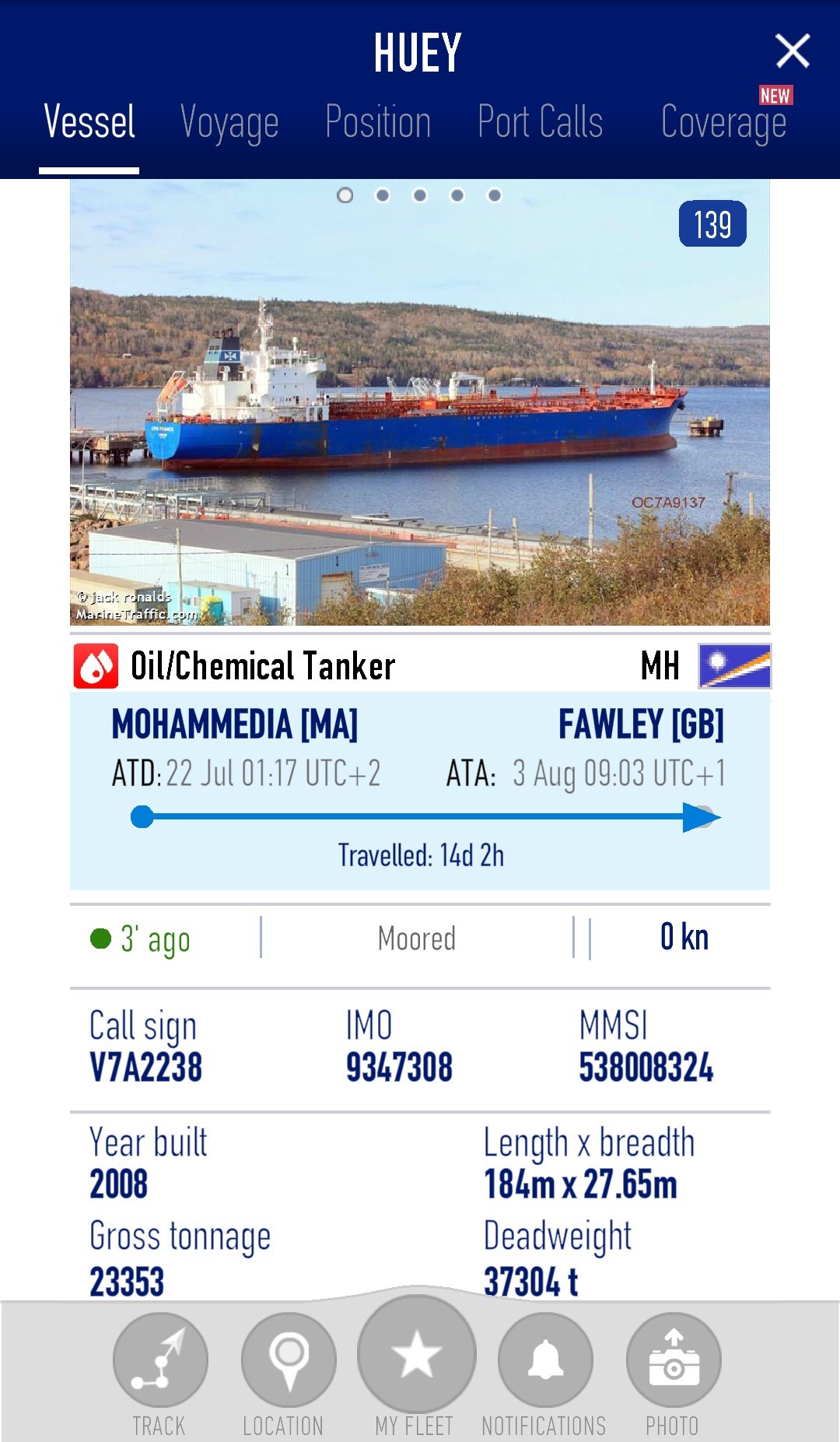This screenshot has width=840, height=1442.
Task: Add HUEY to My Fleet
Action: pyautogui.click(x=417, y=1355)
